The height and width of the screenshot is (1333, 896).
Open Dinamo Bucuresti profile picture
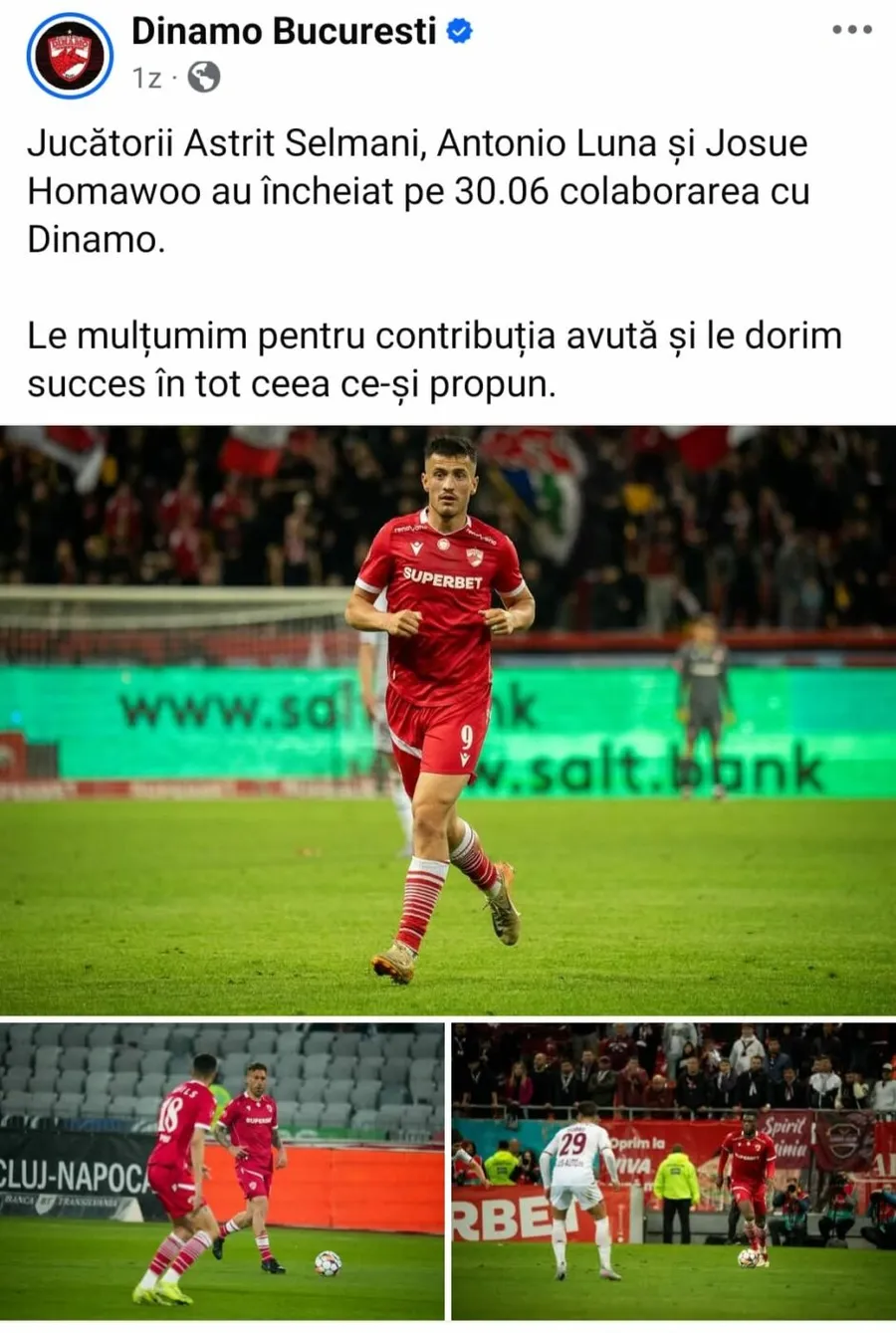point(70,56)
